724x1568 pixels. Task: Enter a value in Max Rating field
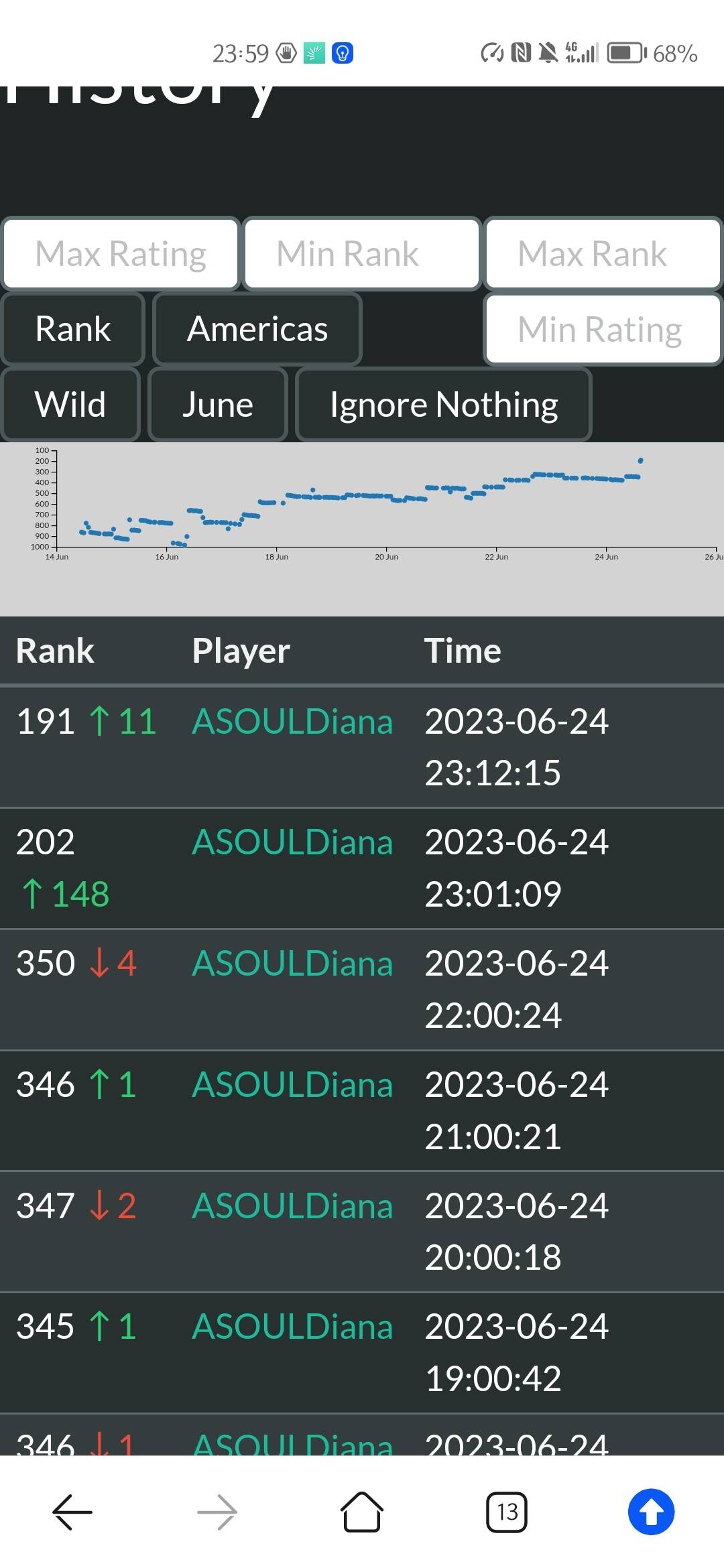click(x=121, y=254)
